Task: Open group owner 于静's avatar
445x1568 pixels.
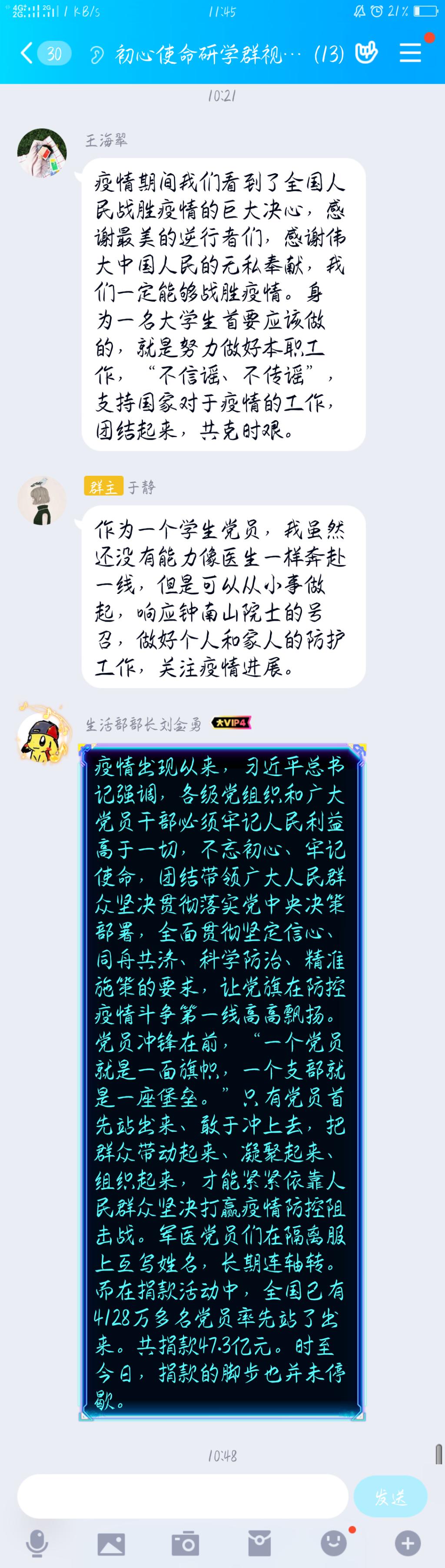Action: pyautogui.click(x=42, y=501)
